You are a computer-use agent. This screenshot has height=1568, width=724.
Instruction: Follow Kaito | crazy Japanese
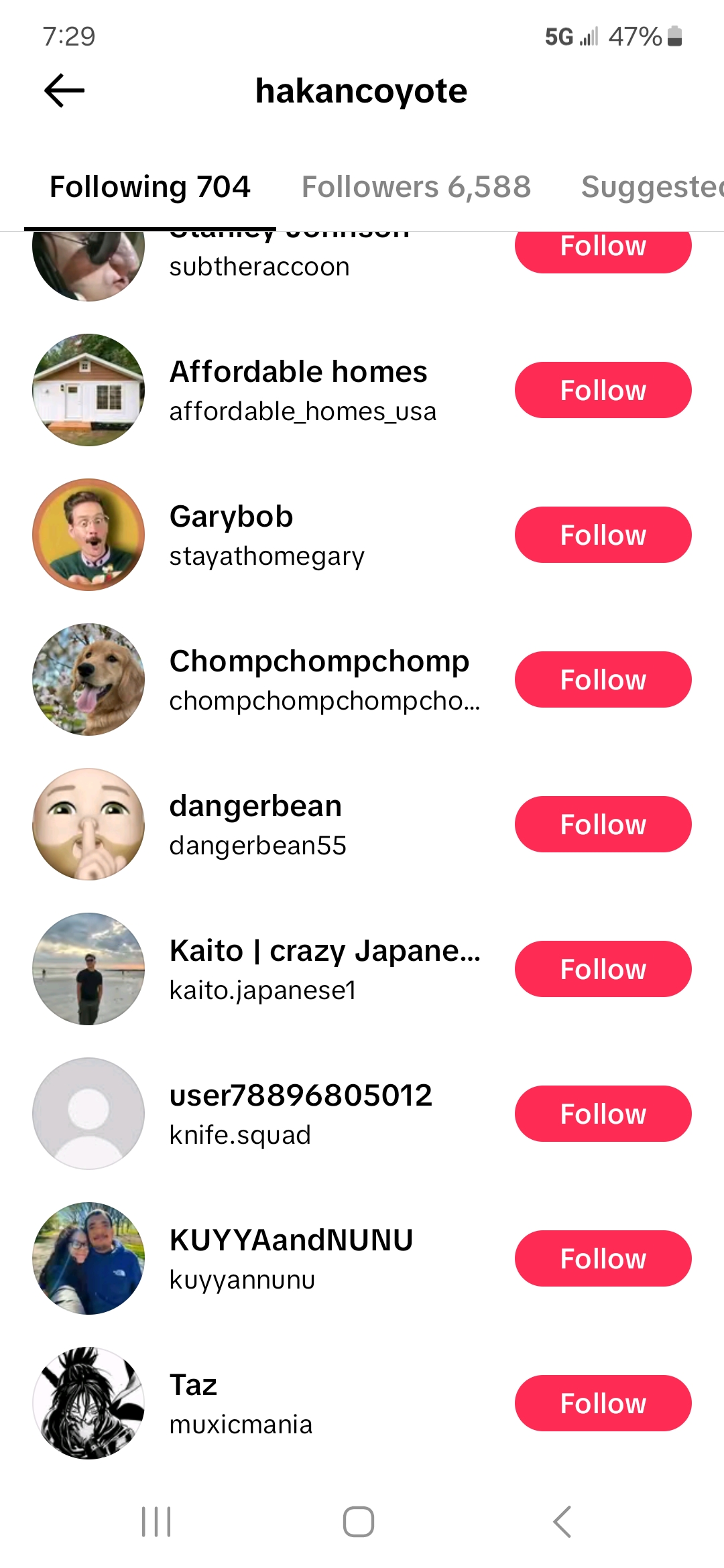[x=603, y=969]
